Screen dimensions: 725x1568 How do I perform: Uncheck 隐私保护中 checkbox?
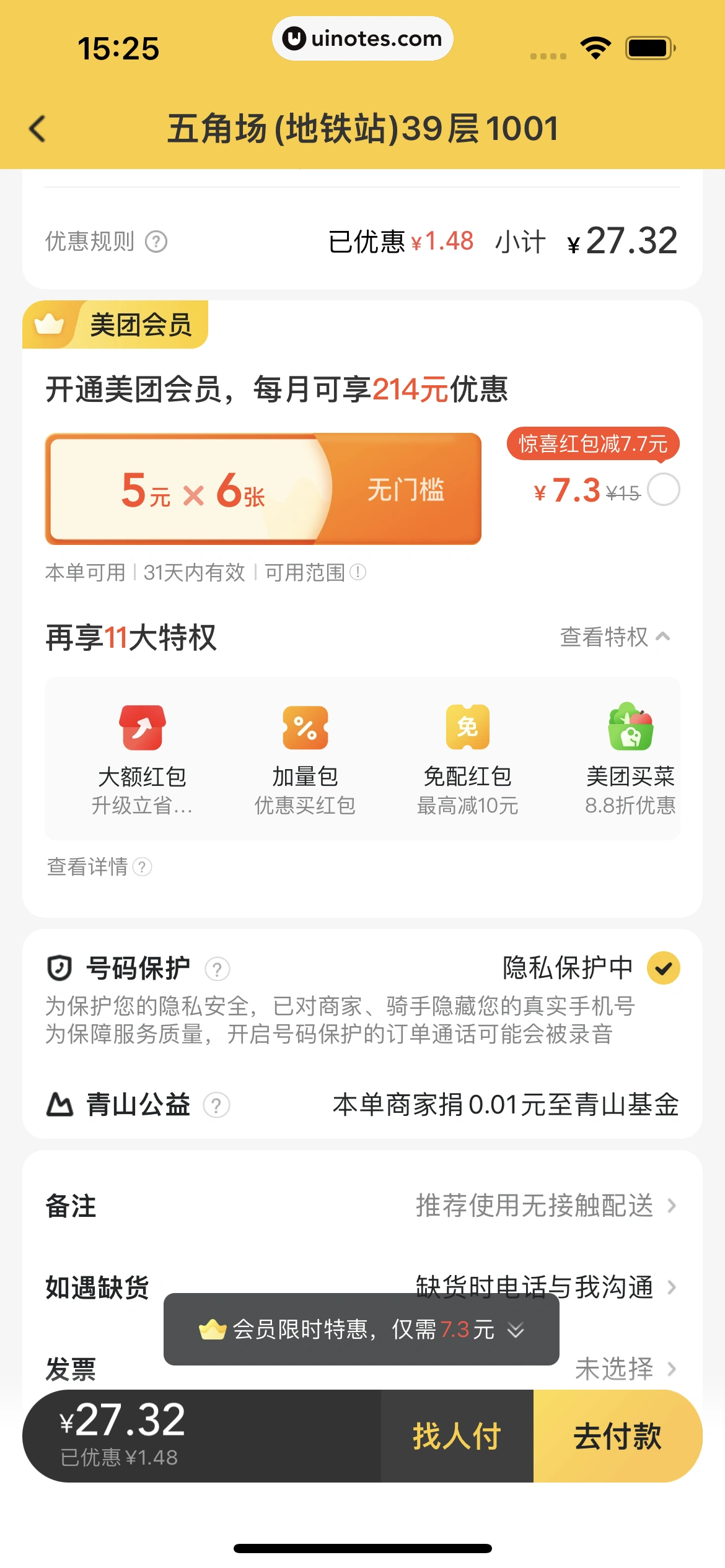pyautogui.click(x=663, y=968)
